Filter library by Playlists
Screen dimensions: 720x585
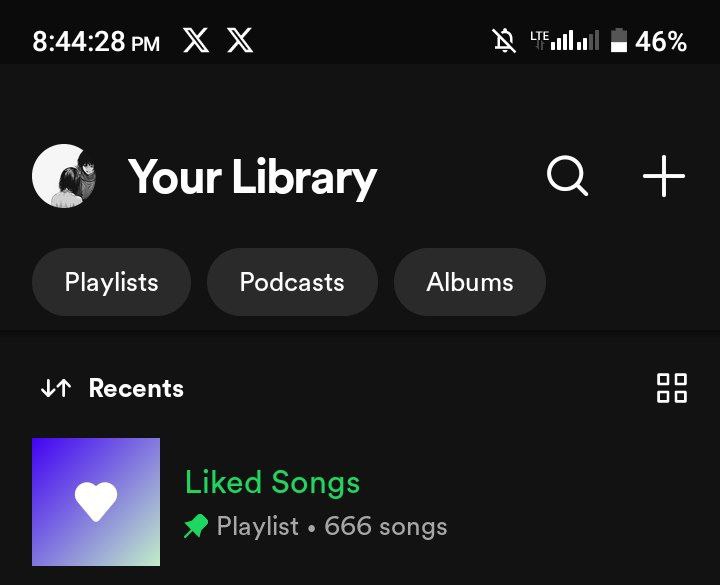point(111,282)
